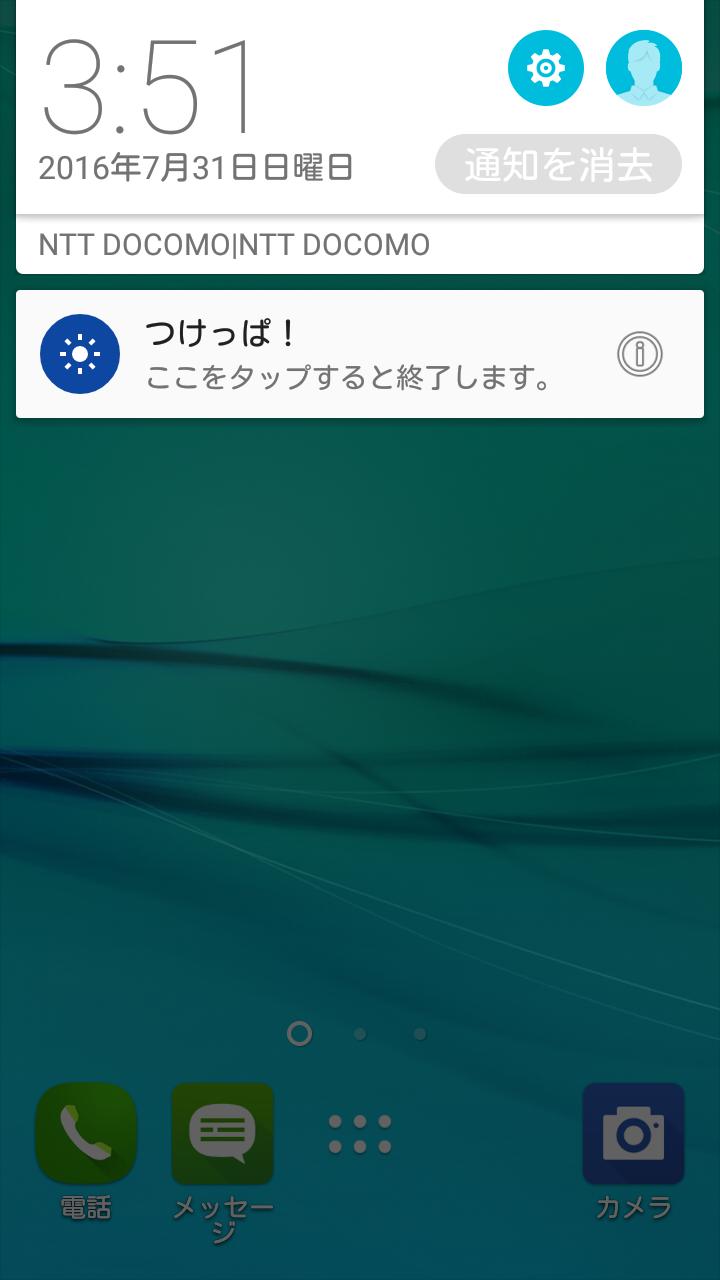This screenshot has width=720, height=1280.
Task: Launch the カメラ camera app
Action: tap(634, 1151)
